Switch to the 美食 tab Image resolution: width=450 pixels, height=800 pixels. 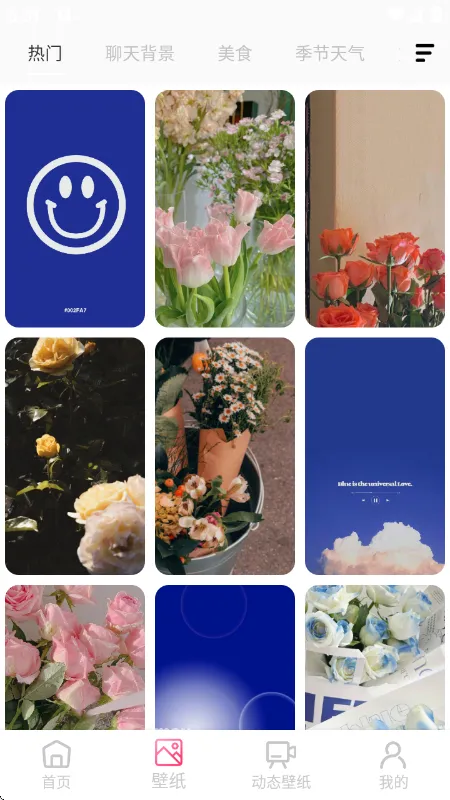[x=235, y=53]
